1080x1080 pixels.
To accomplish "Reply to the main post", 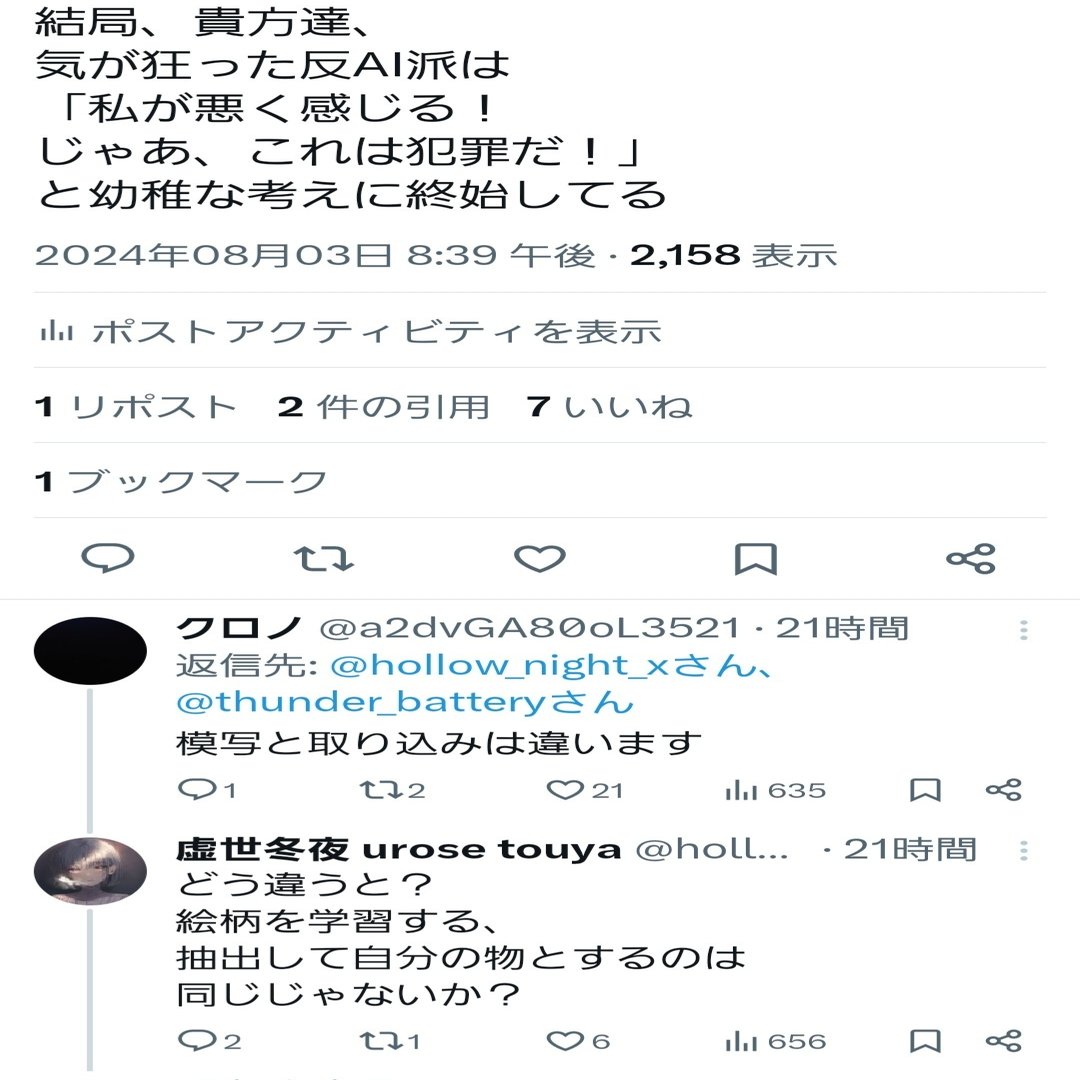I will [x=108, y=558].
